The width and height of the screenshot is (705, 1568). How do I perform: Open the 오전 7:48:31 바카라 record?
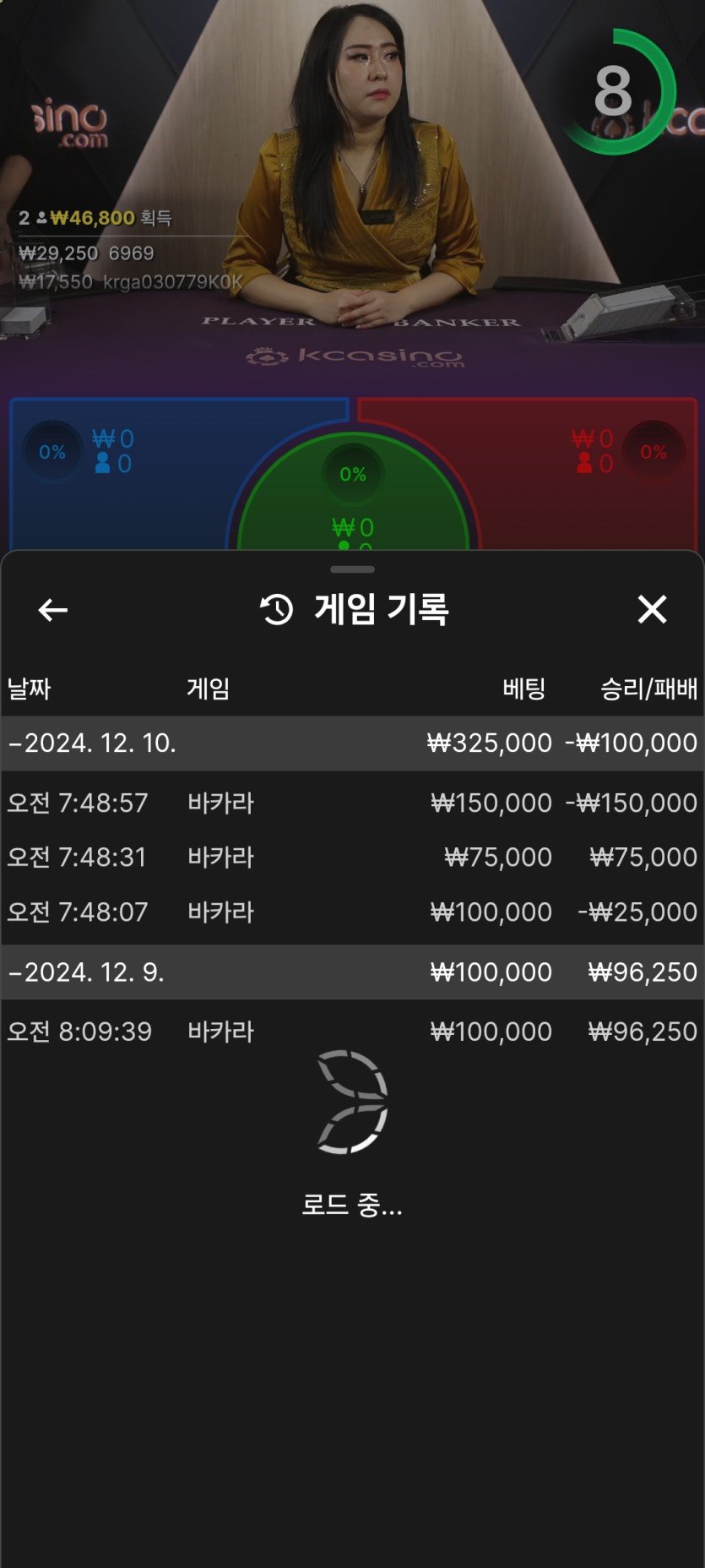click(x=352, y=857)
